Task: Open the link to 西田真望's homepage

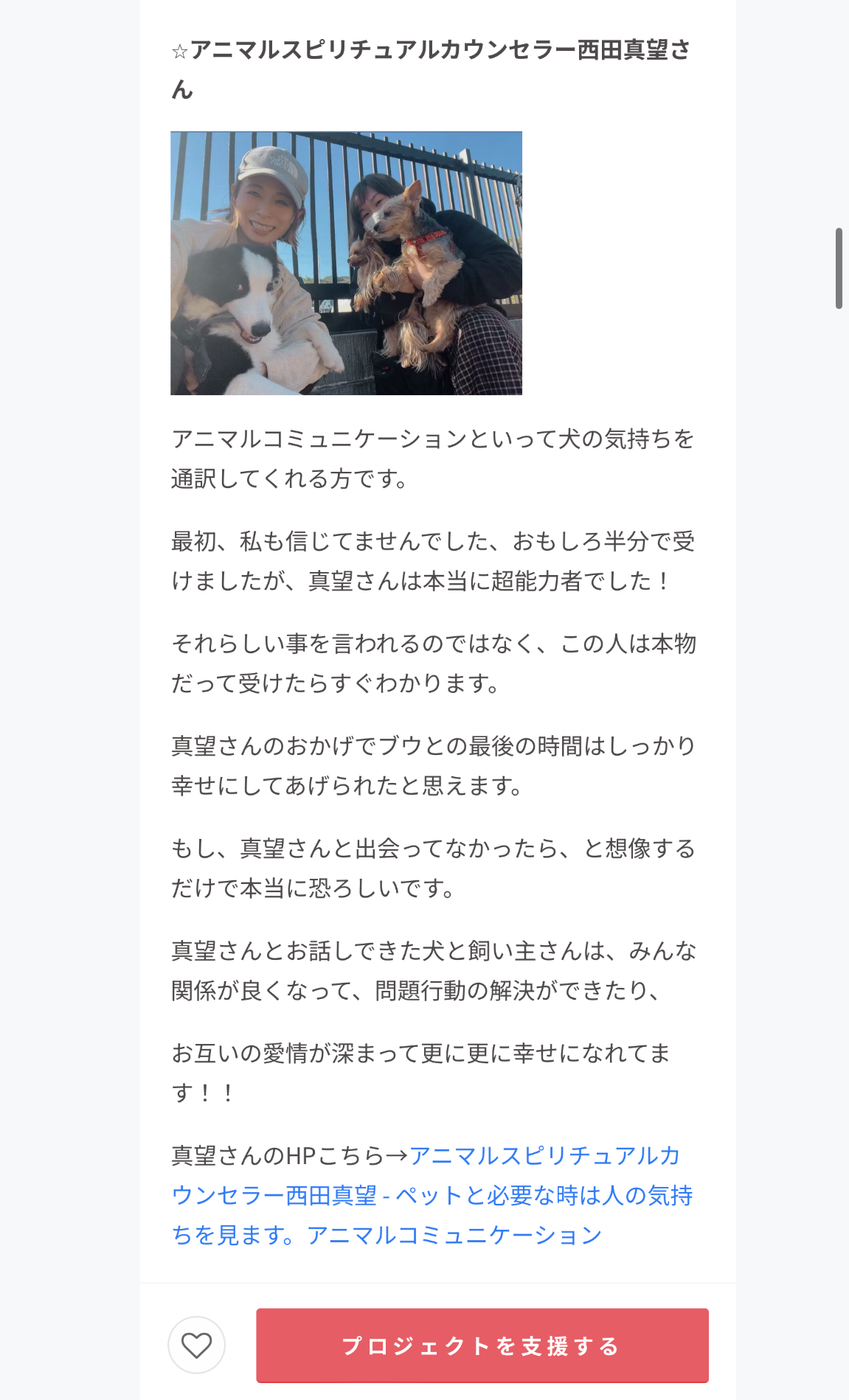Action: click(432, 1195)
